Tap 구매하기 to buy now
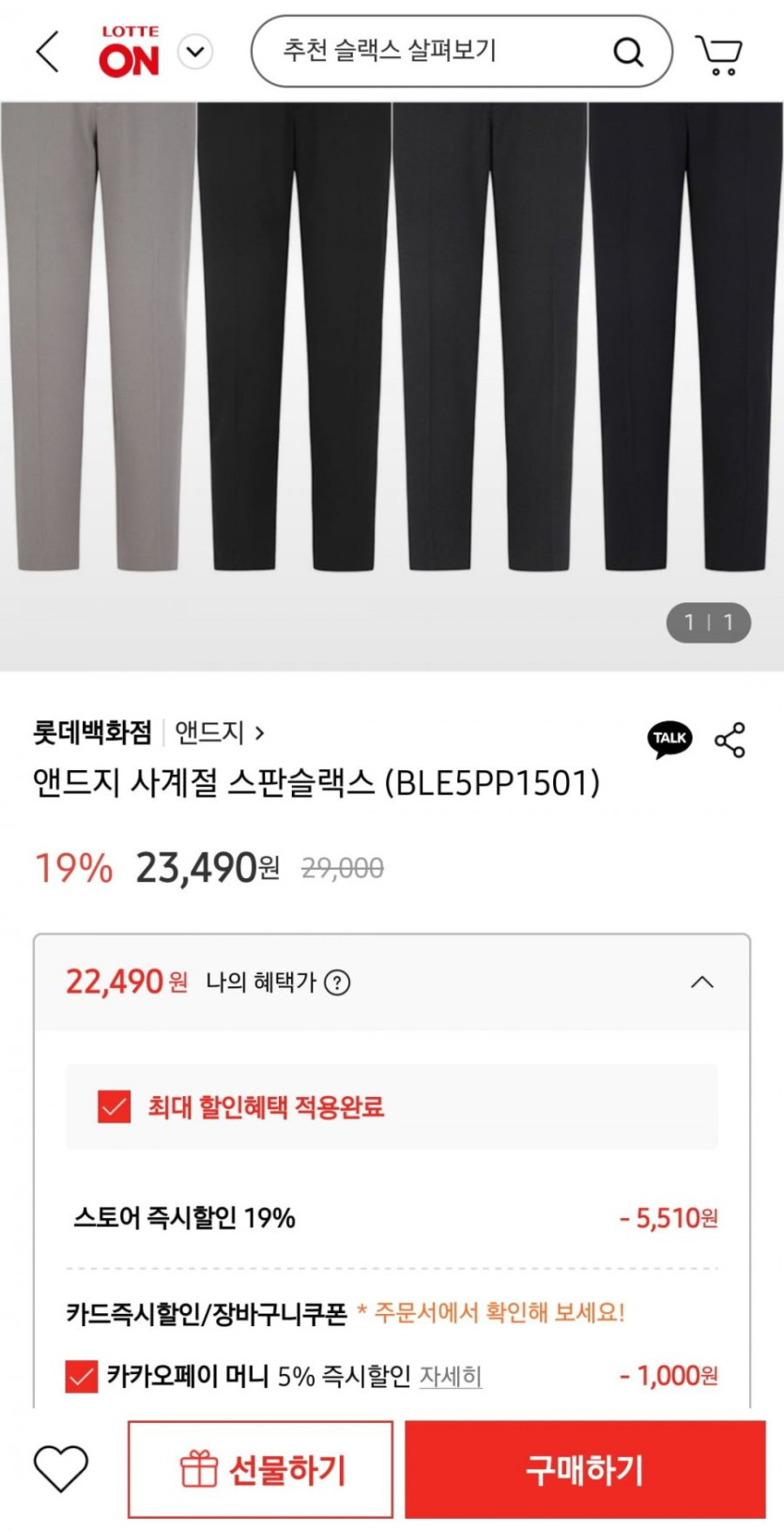784x1531 pixels. (585, 1469)
